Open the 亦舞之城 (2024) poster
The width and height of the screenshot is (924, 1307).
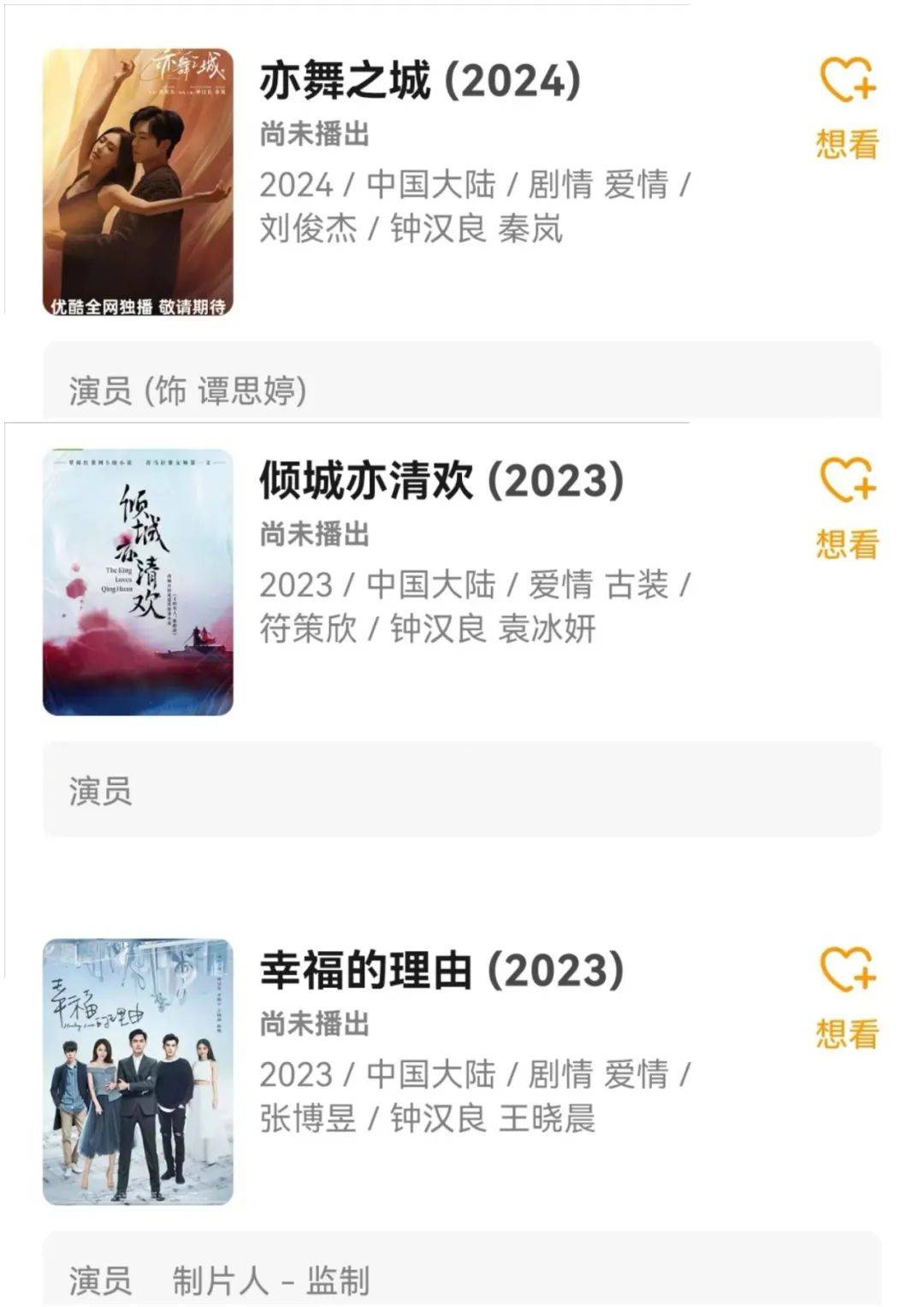pos(138,182)
